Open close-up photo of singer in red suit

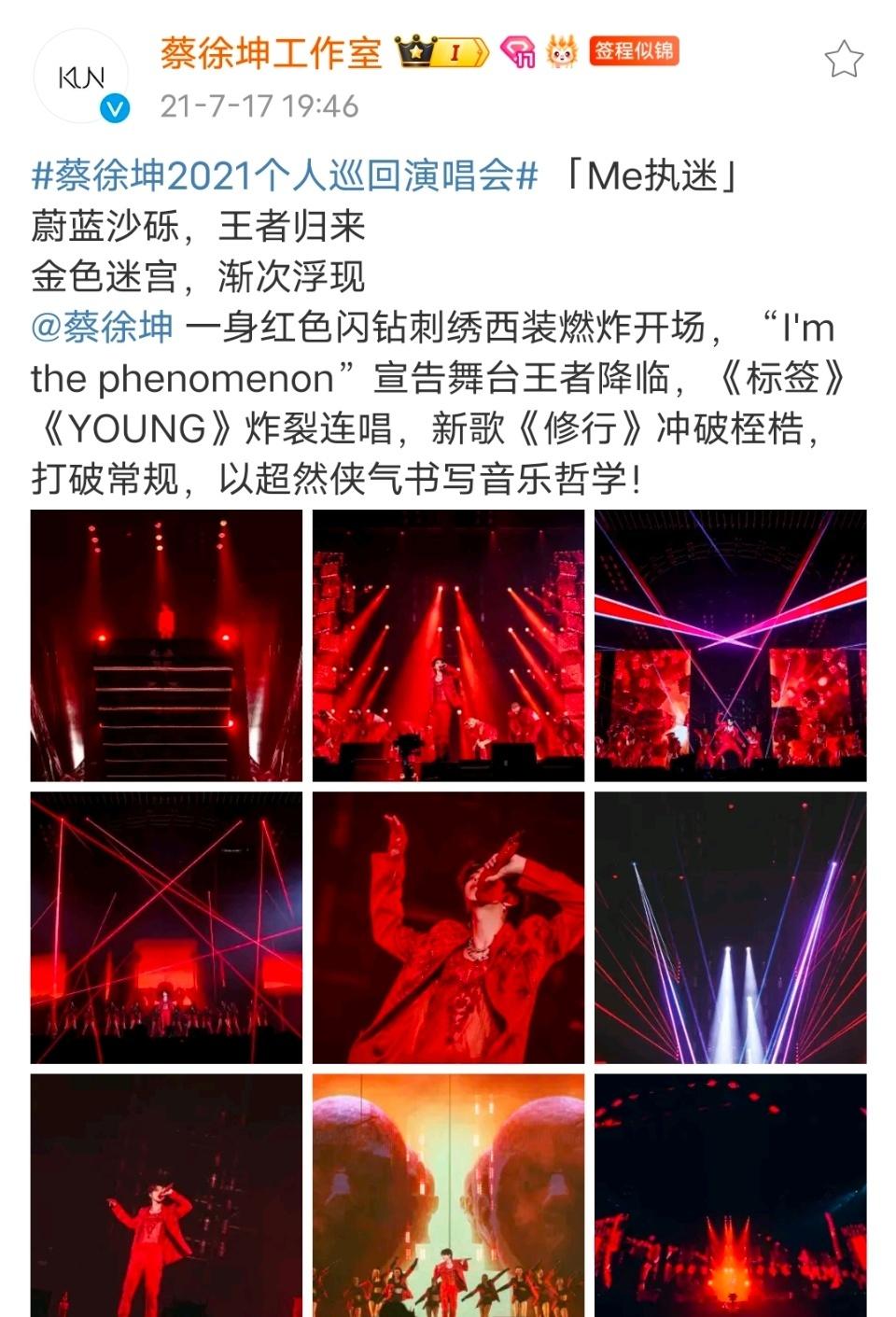[x=448, y=927]
